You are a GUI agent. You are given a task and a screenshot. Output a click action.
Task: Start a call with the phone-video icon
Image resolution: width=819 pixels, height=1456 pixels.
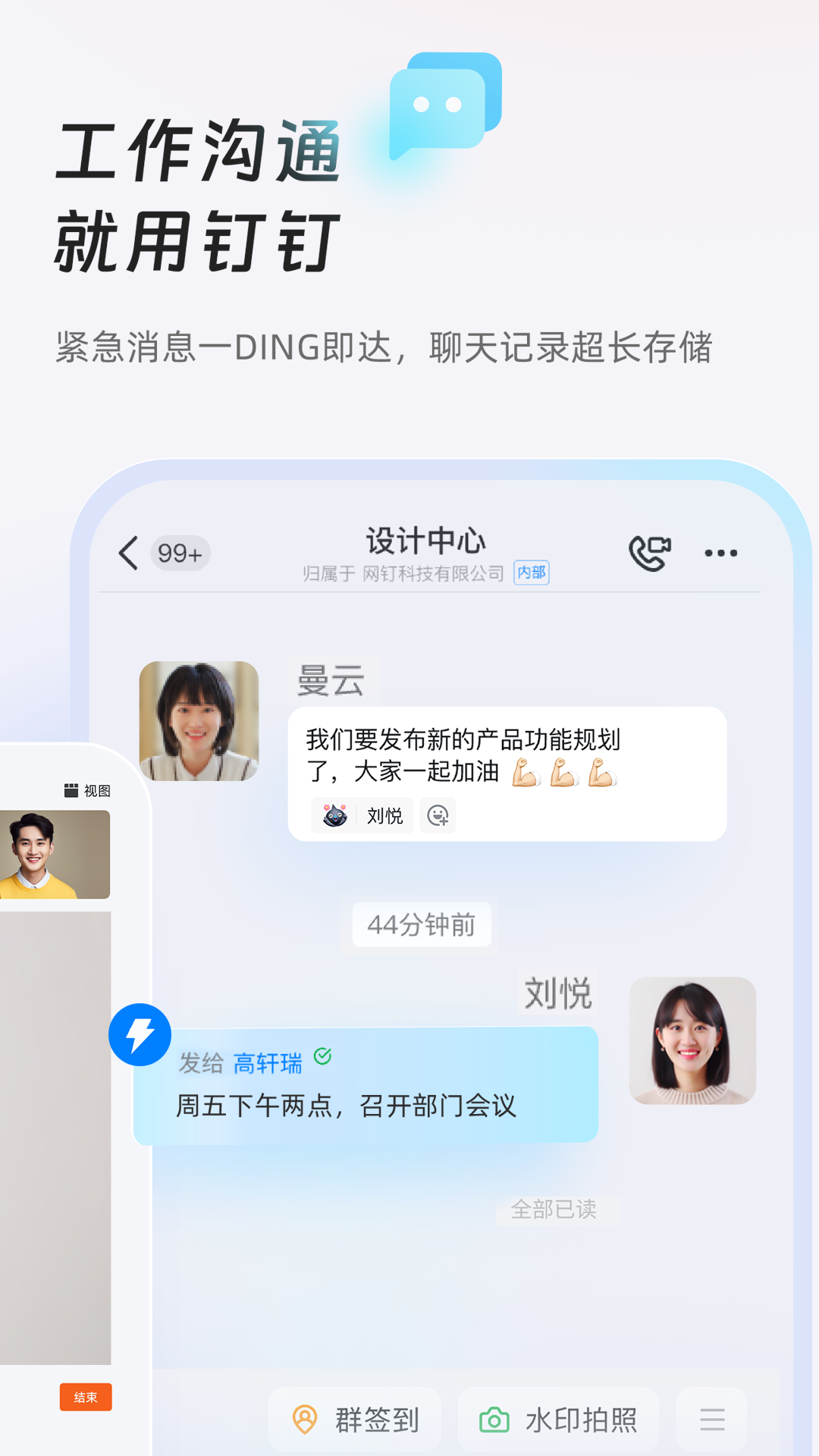(648, 552)
